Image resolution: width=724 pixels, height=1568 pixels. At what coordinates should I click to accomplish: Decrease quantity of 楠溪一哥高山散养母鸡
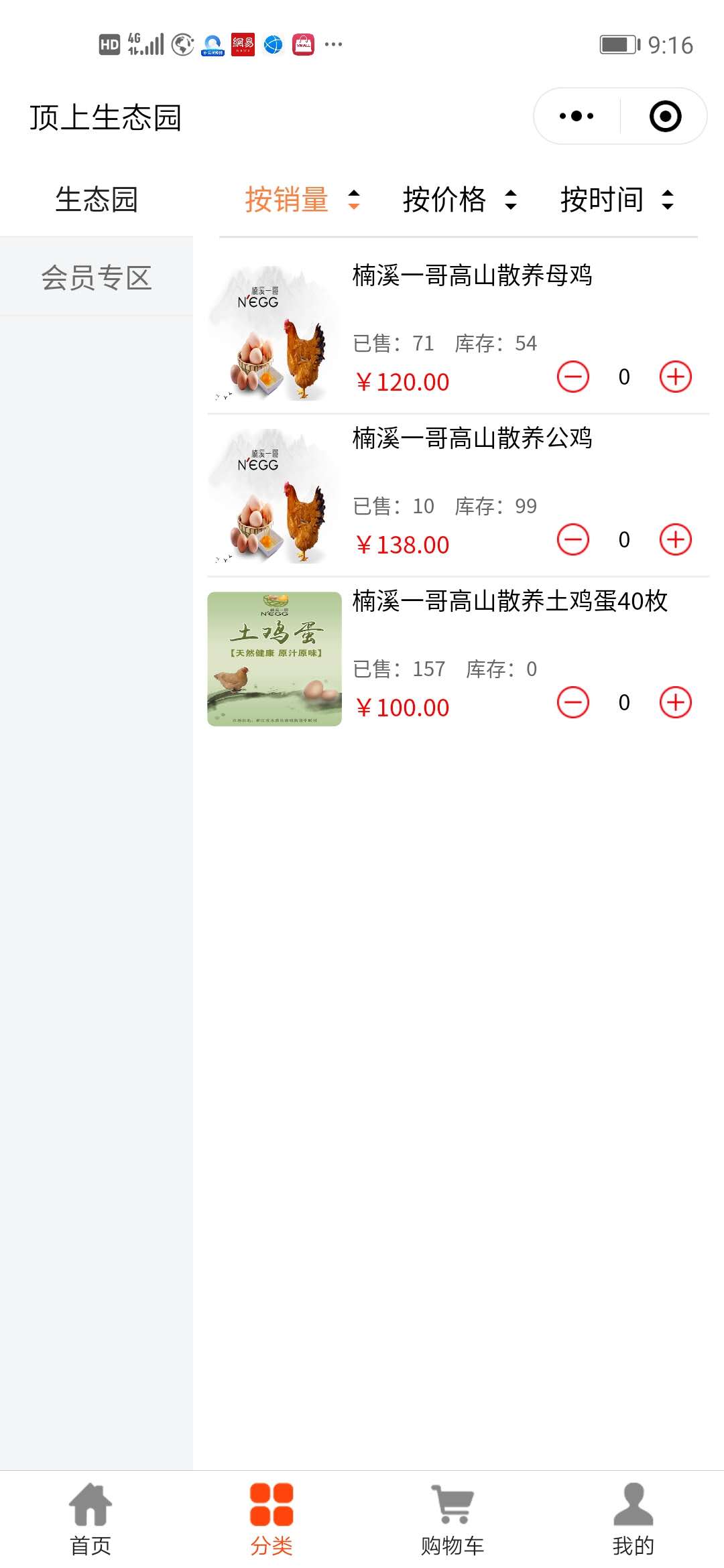pyautogui.click(x=573, y=377)
